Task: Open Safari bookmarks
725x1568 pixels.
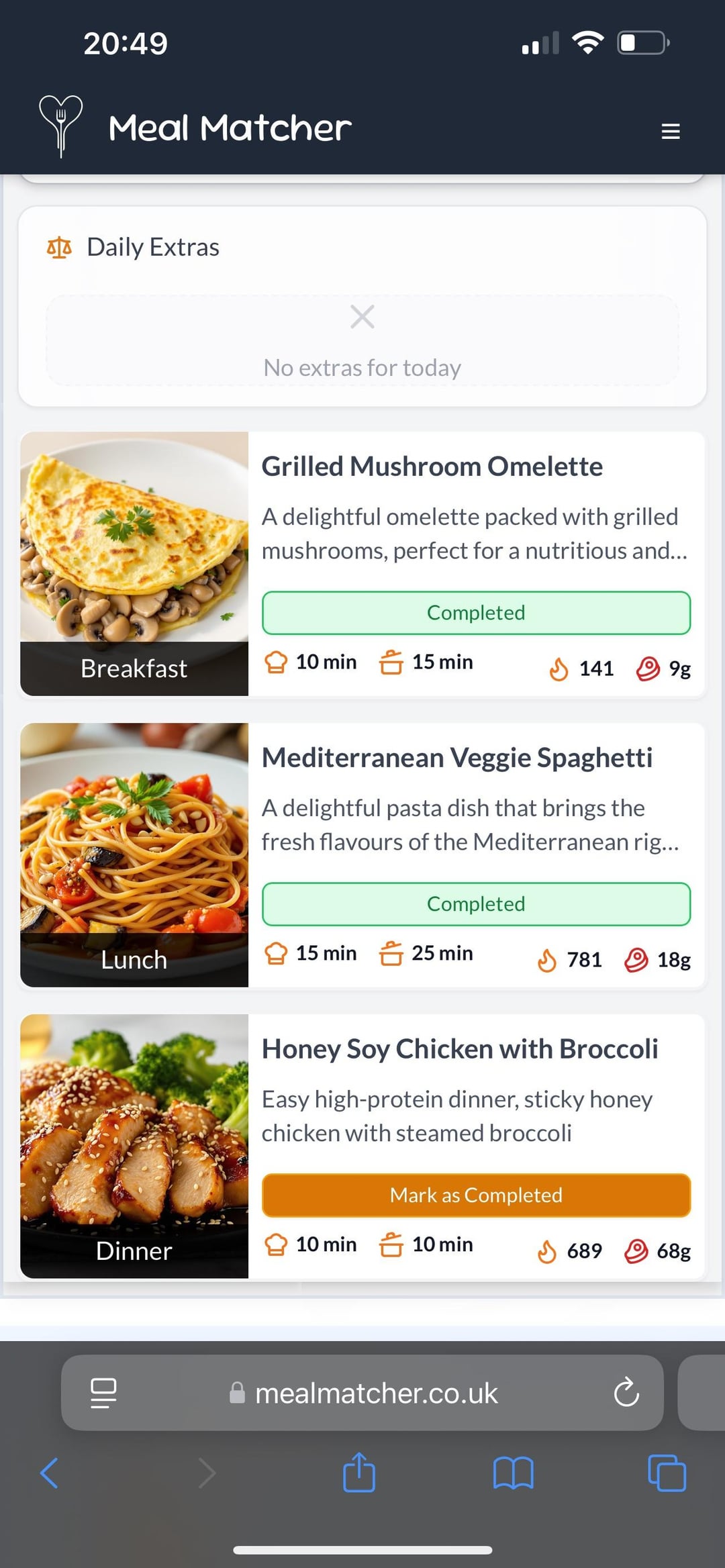Action: (x=513, y=1473)
